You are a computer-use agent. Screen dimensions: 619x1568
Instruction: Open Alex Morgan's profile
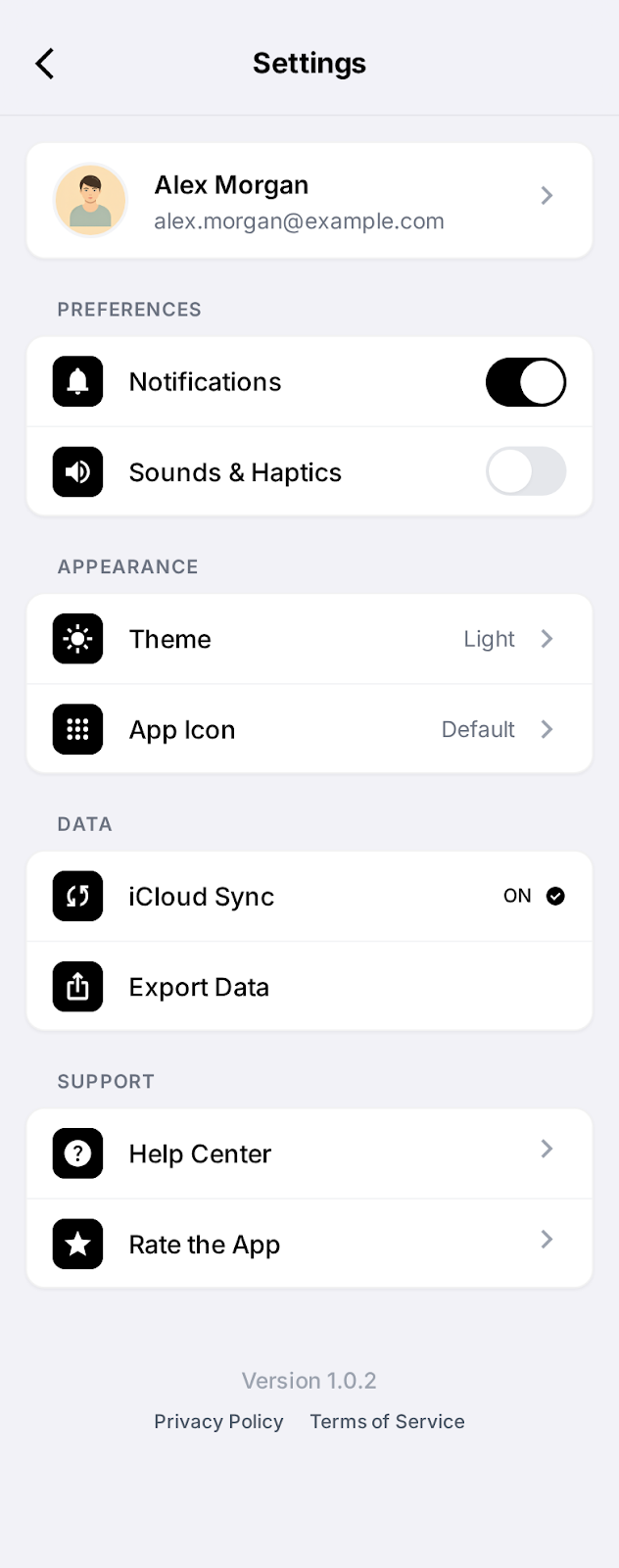coord(309,201)
